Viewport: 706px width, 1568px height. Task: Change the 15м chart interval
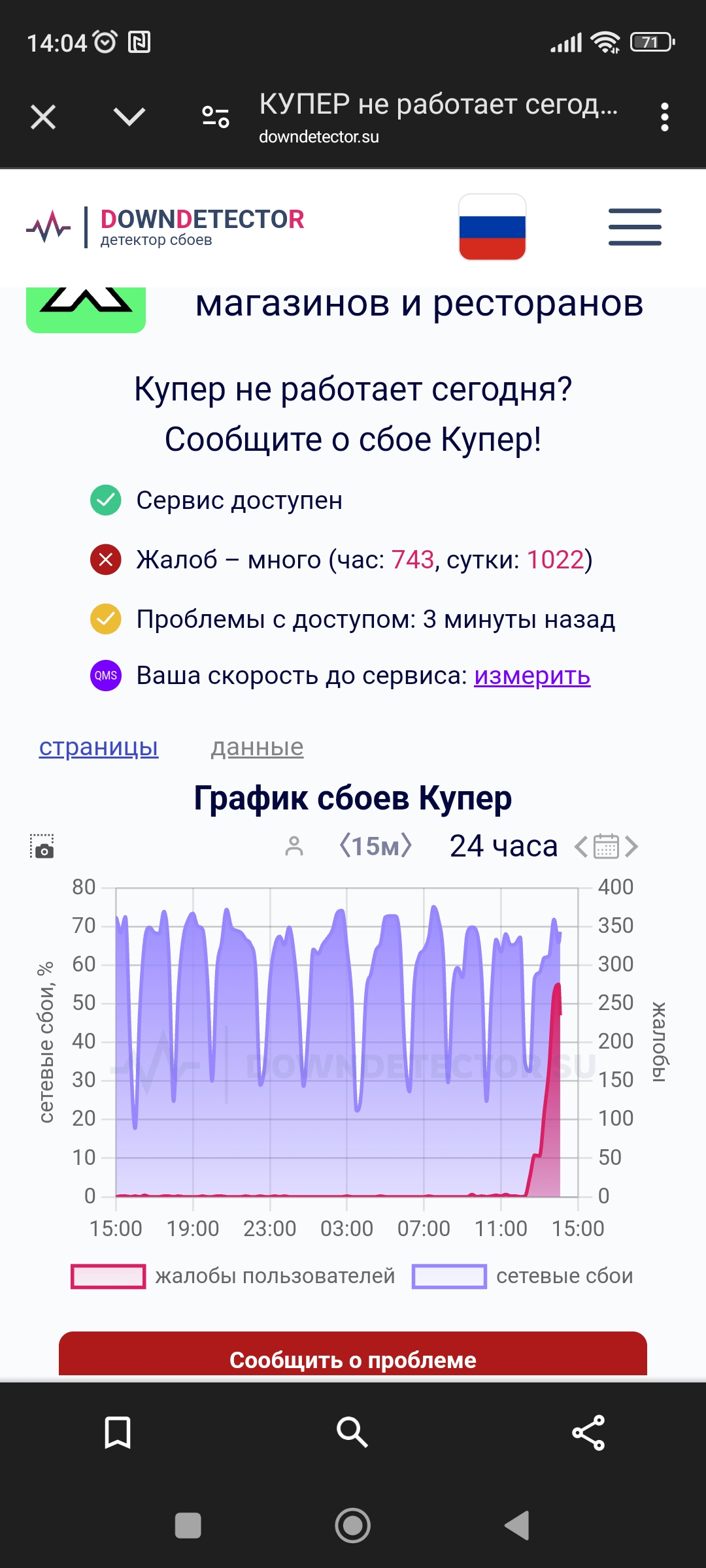[x=376, y=846]
